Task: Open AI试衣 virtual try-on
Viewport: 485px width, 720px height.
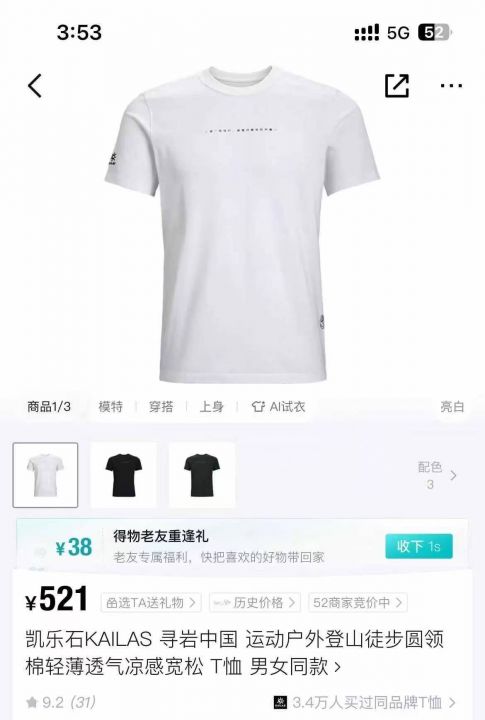Action: click(278, 406)
